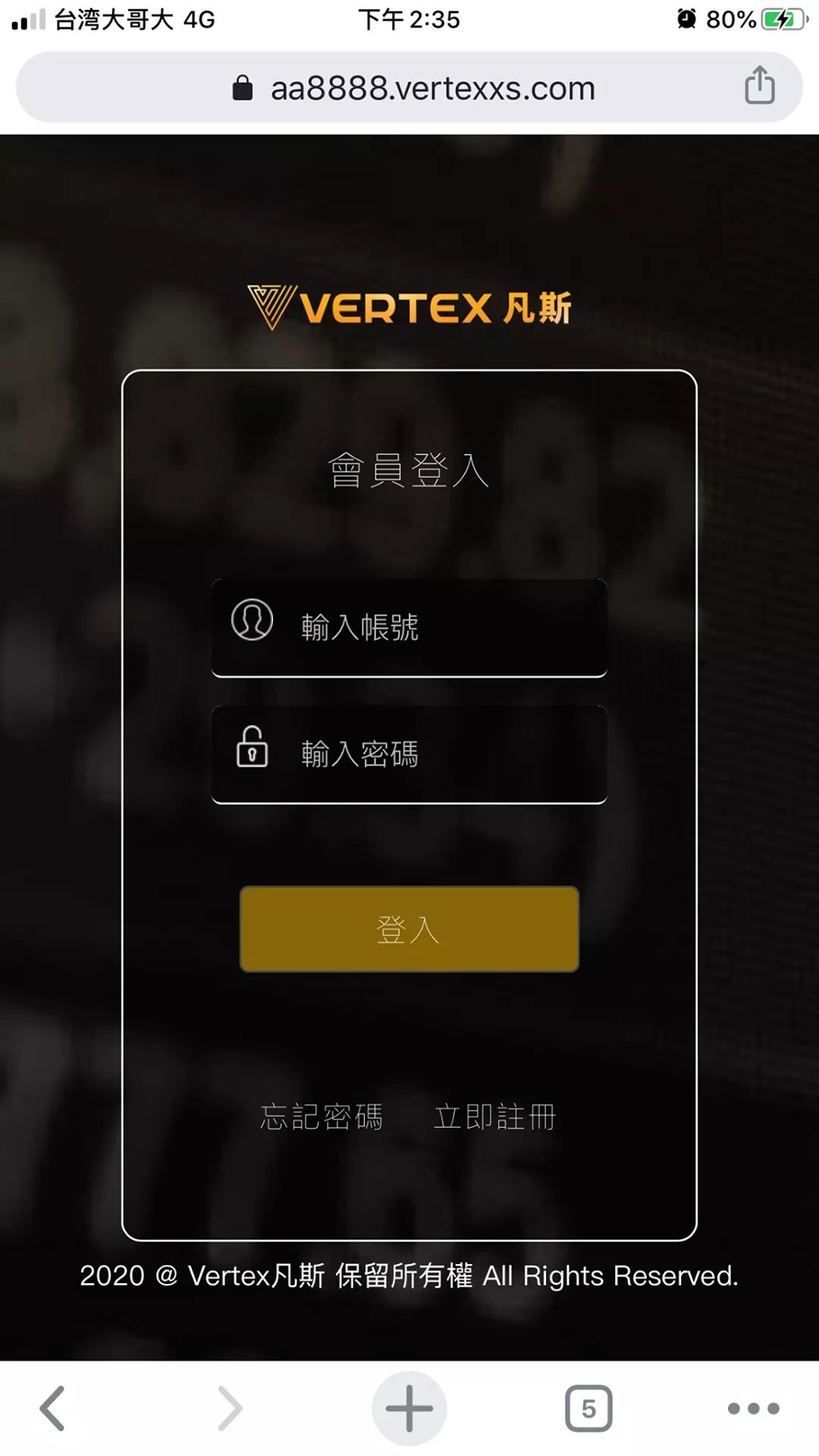
Task: Open the 忘記密碼 forgot password link
Action: coord(322,1117)
